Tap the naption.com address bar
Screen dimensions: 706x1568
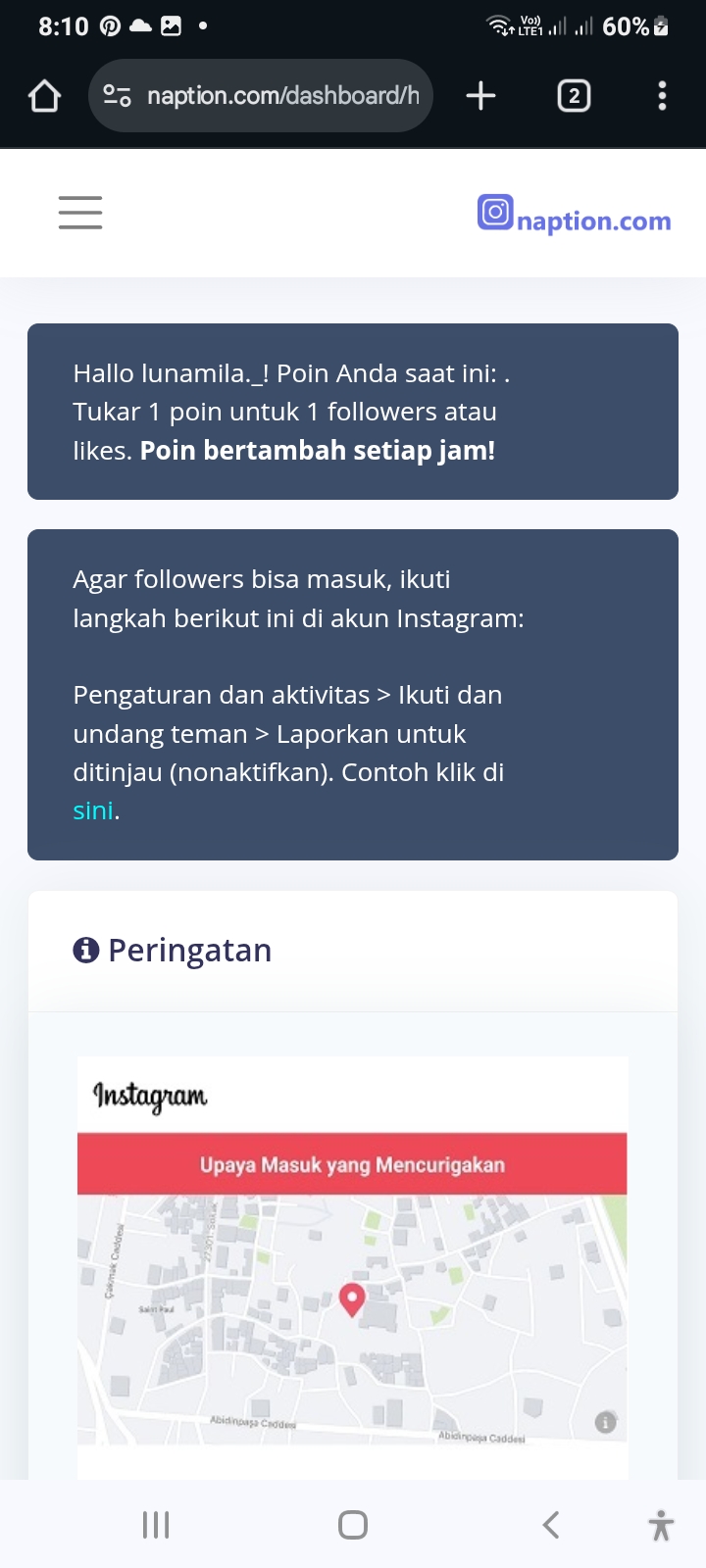(x=282, y=96)
